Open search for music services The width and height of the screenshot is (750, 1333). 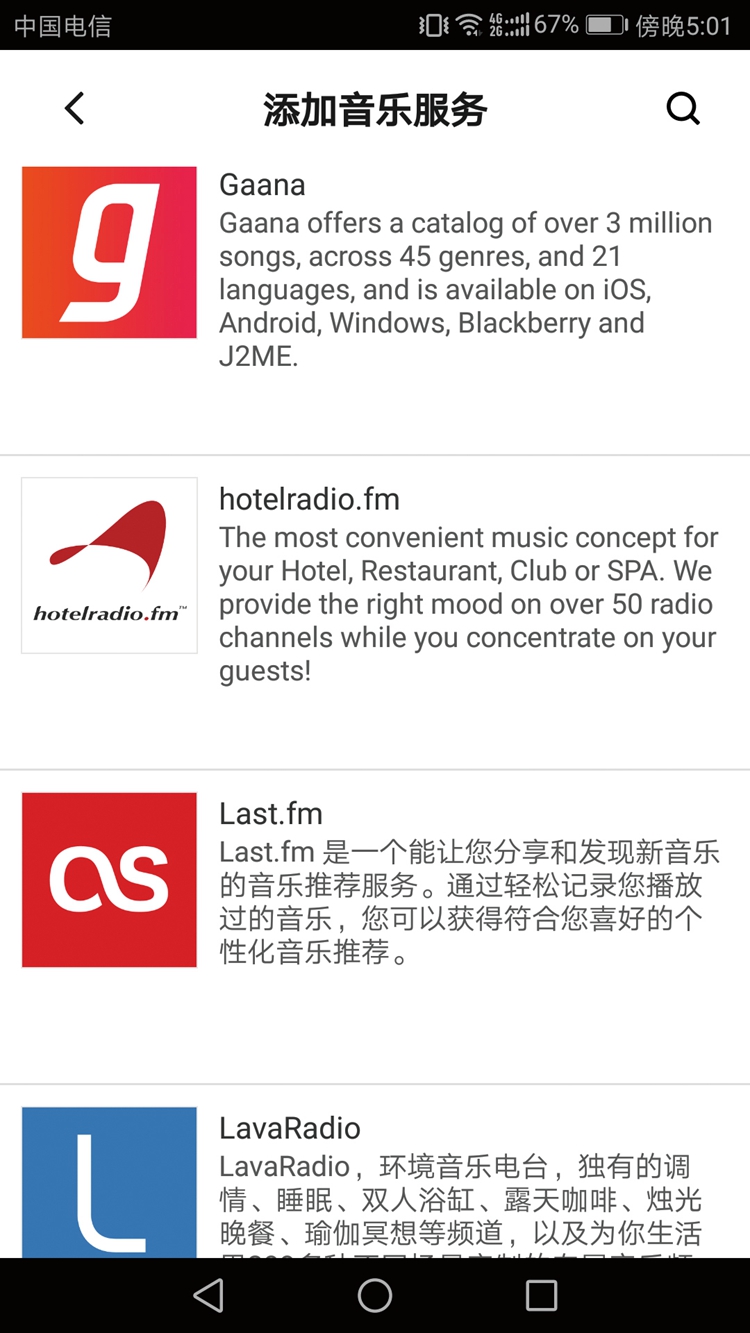point(683,108)
